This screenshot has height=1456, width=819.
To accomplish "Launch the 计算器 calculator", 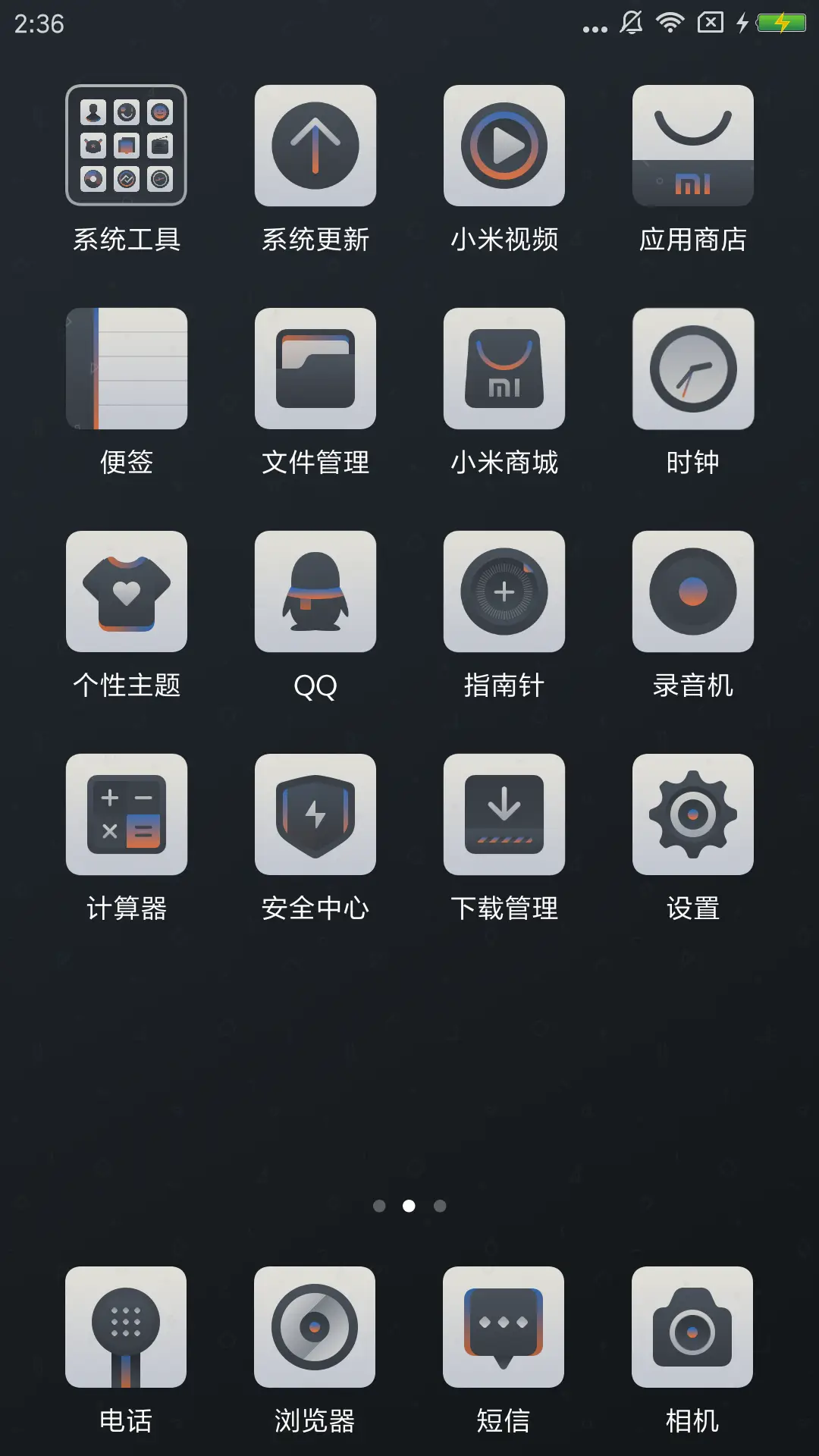I will pyautogui.click(x=126, y=815).
